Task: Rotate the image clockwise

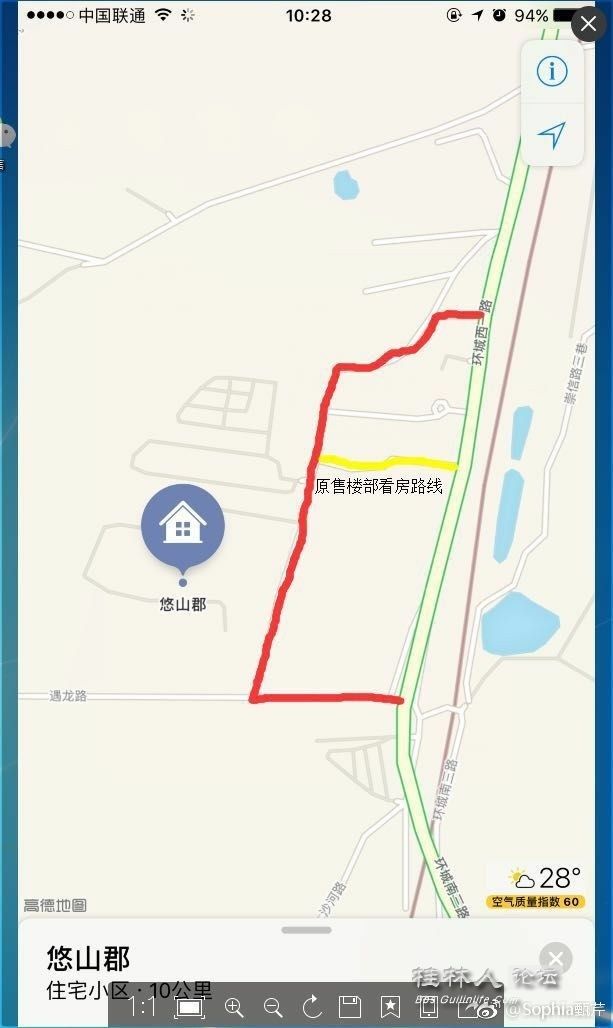Action: (x=312, y=1006)
